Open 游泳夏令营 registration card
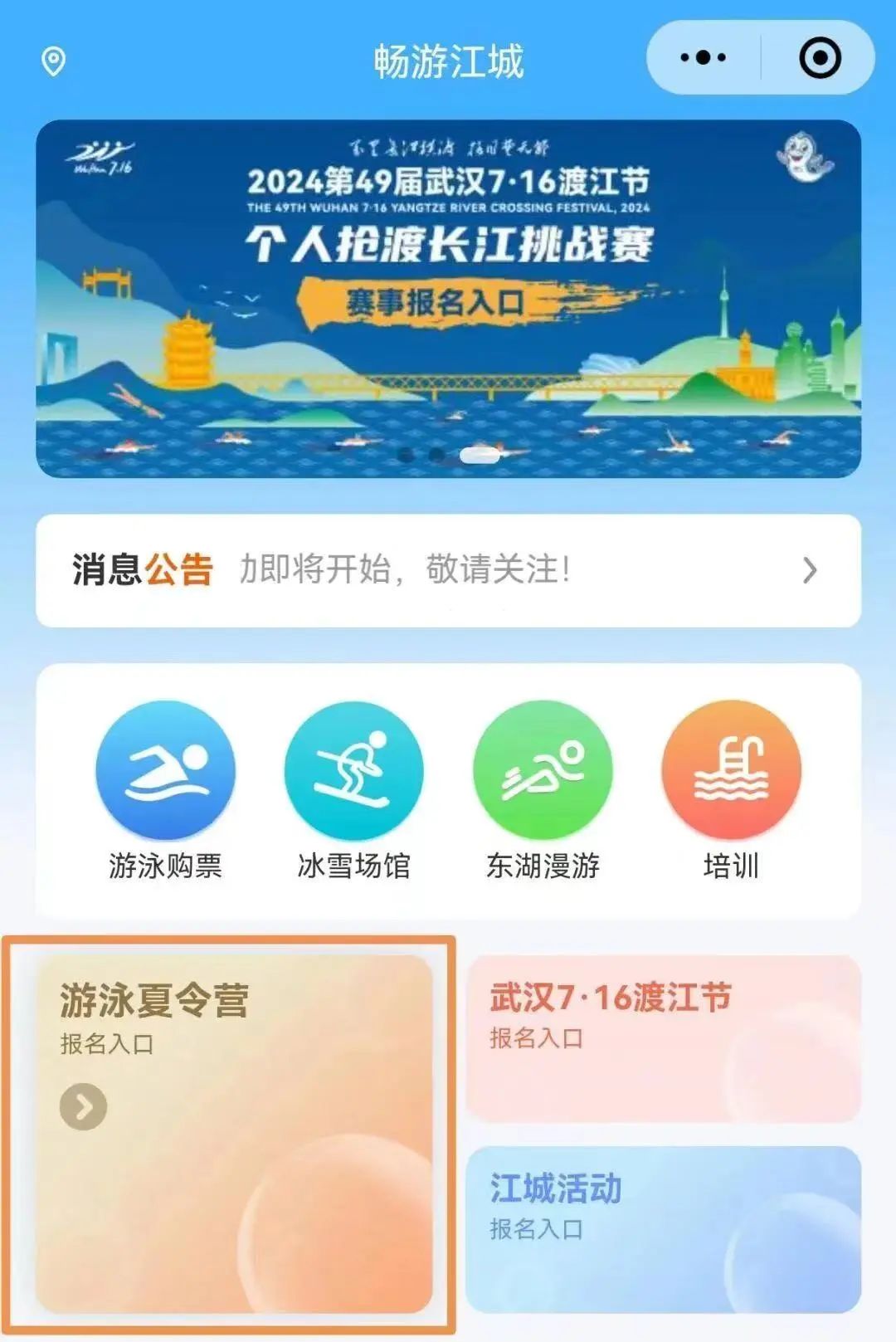The width and height of the screenshot is (896, 1342). 234,1133
